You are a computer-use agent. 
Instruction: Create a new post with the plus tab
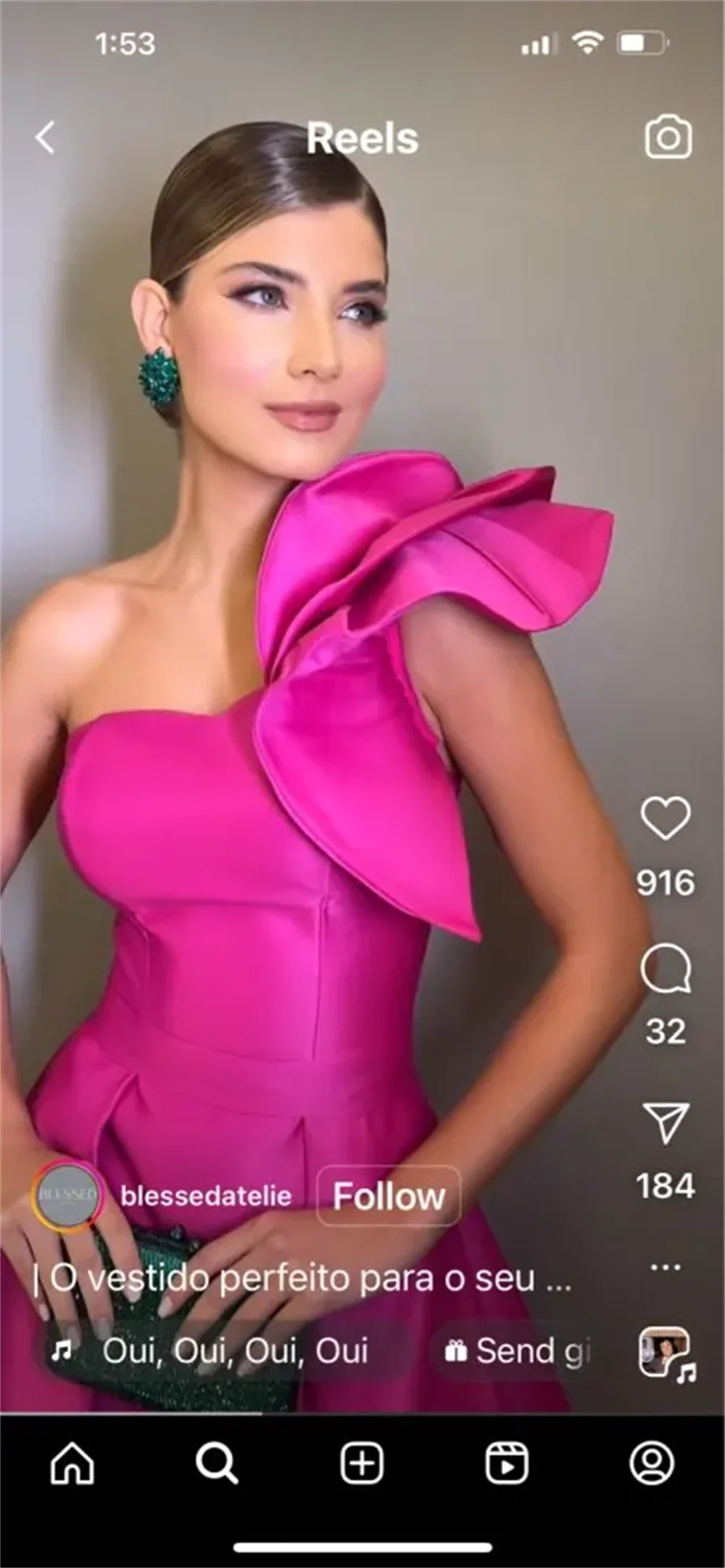click(x=362, y=1464)
